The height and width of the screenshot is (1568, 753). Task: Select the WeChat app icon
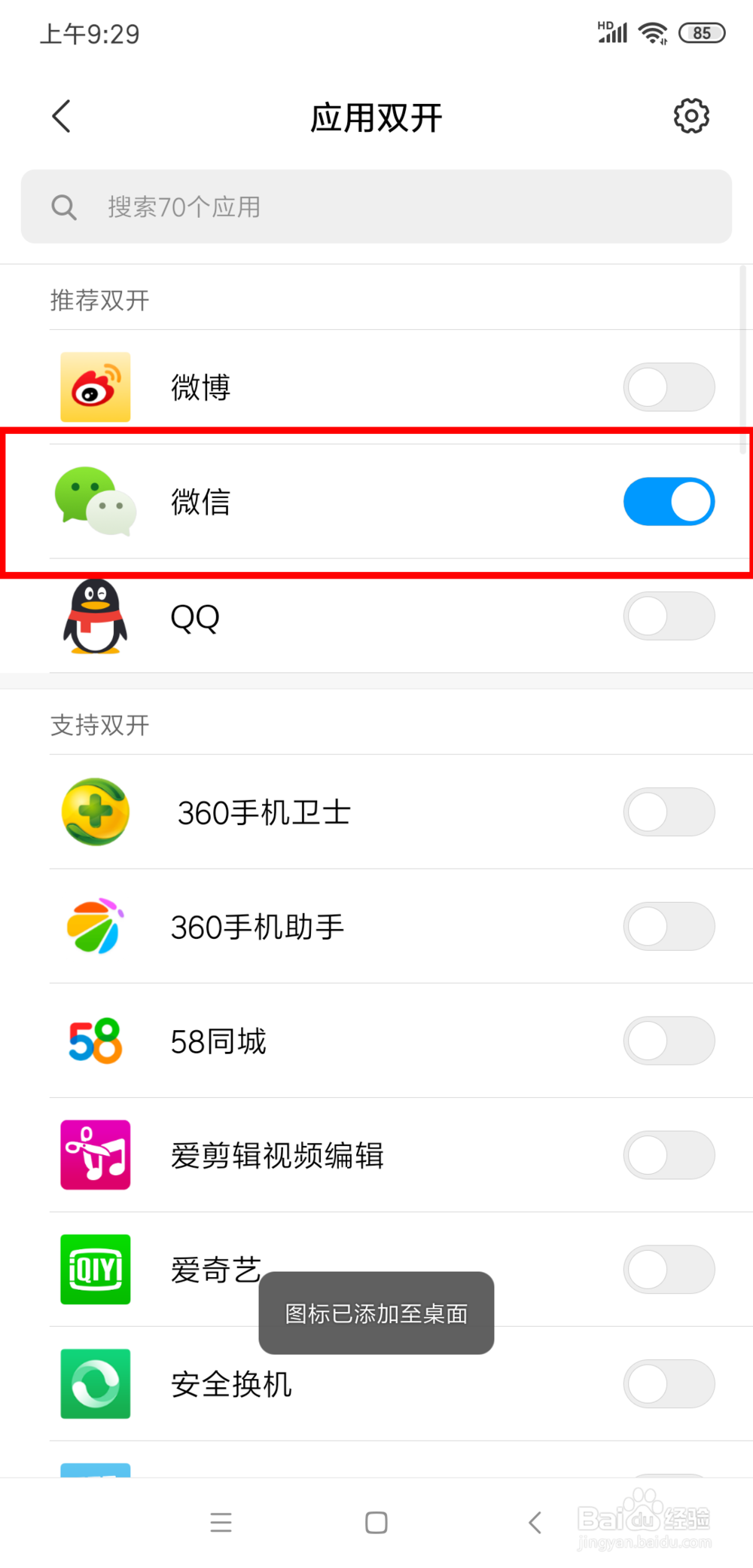click(x=95, y=501)
